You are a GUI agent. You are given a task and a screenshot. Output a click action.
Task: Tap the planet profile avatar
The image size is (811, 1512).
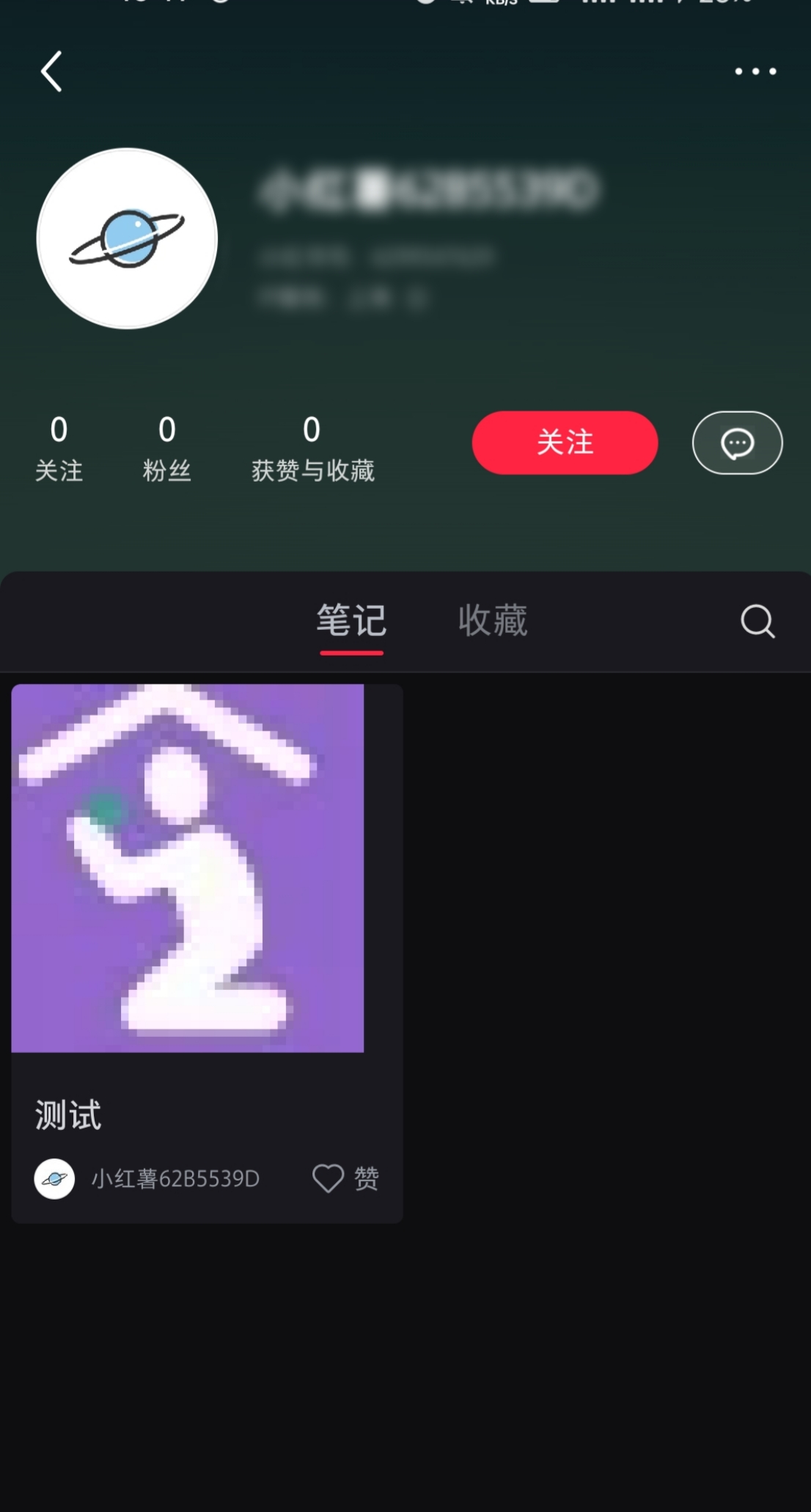[x=127, y=238]
